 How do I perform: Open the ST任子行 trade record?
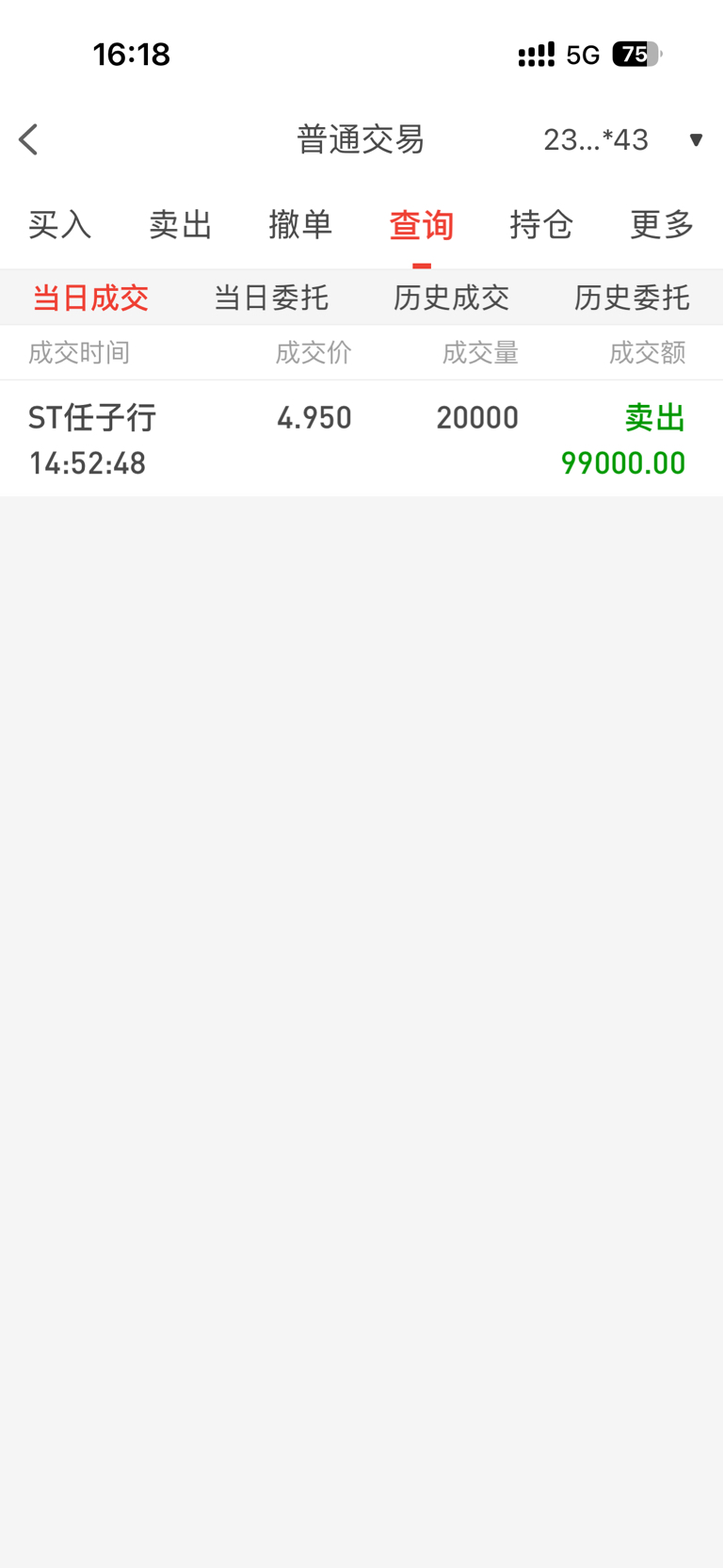tap(362, 439)
